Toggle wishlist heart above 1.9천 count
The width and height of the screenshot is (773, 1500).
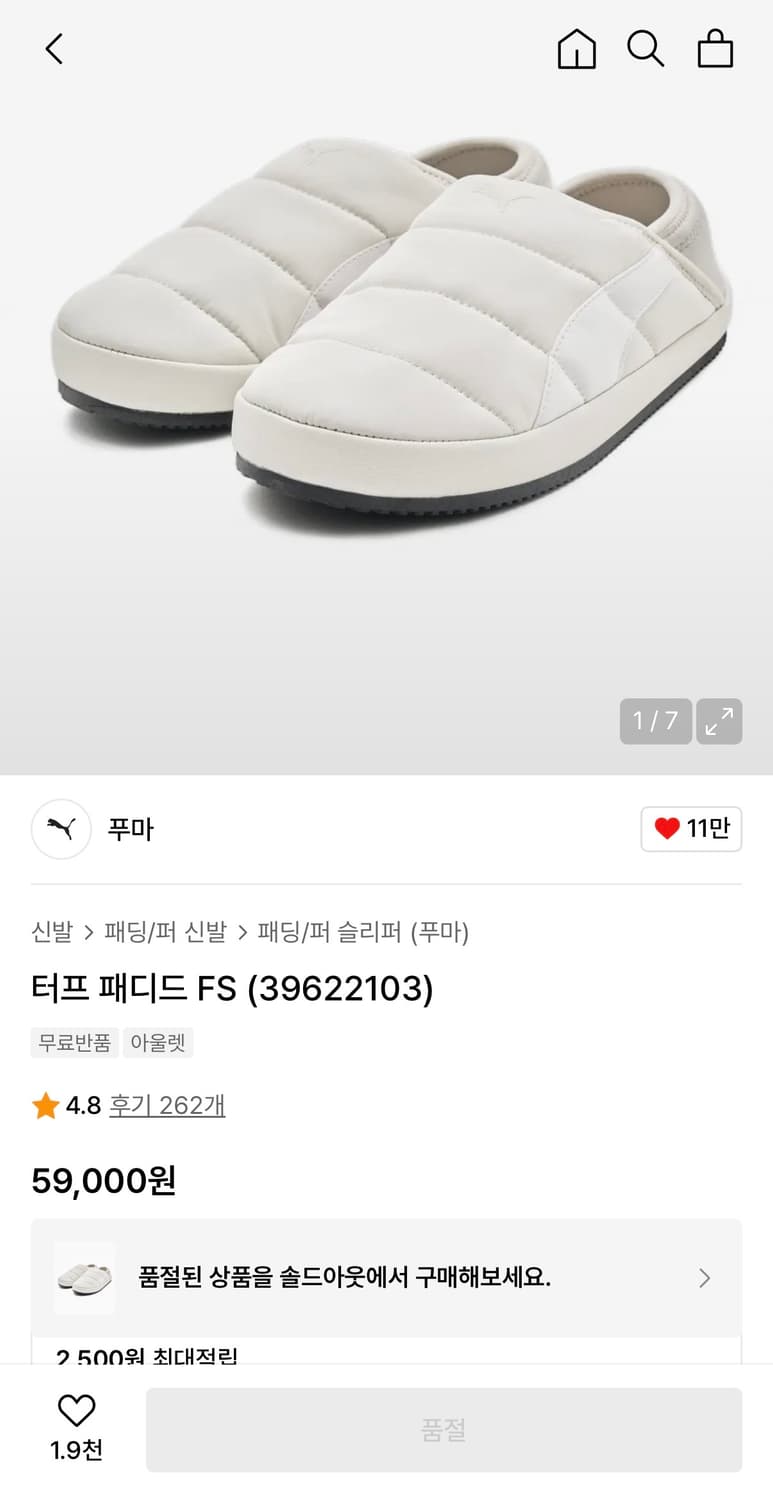click(75, 1410)
